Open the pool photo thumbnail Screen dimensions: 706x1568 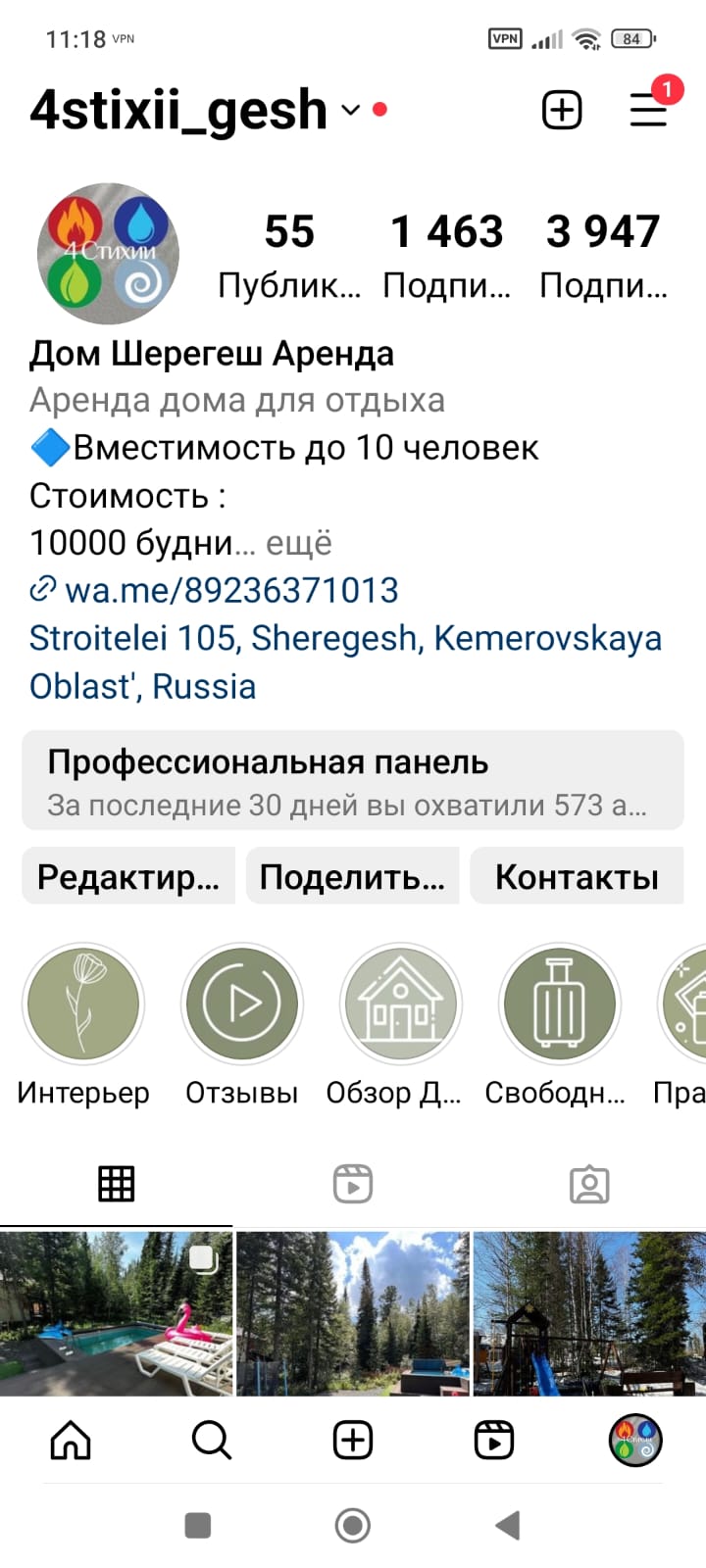117,1313
